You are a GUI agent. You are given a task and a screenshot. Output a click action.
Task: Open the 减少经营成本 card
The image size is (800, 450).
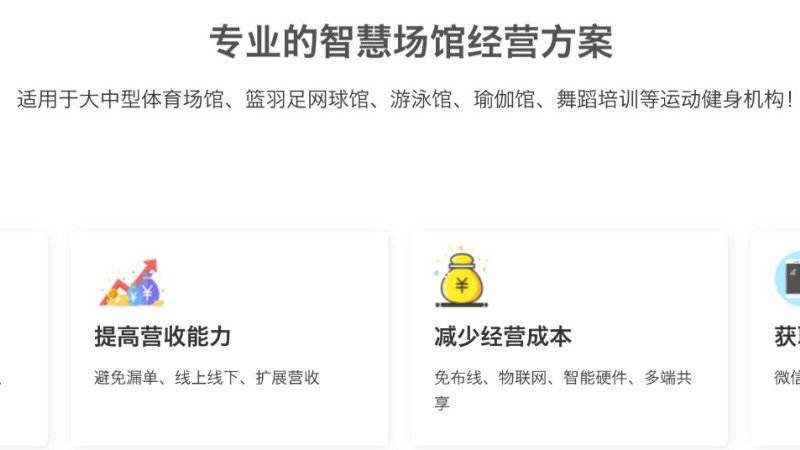pos(568,338)
